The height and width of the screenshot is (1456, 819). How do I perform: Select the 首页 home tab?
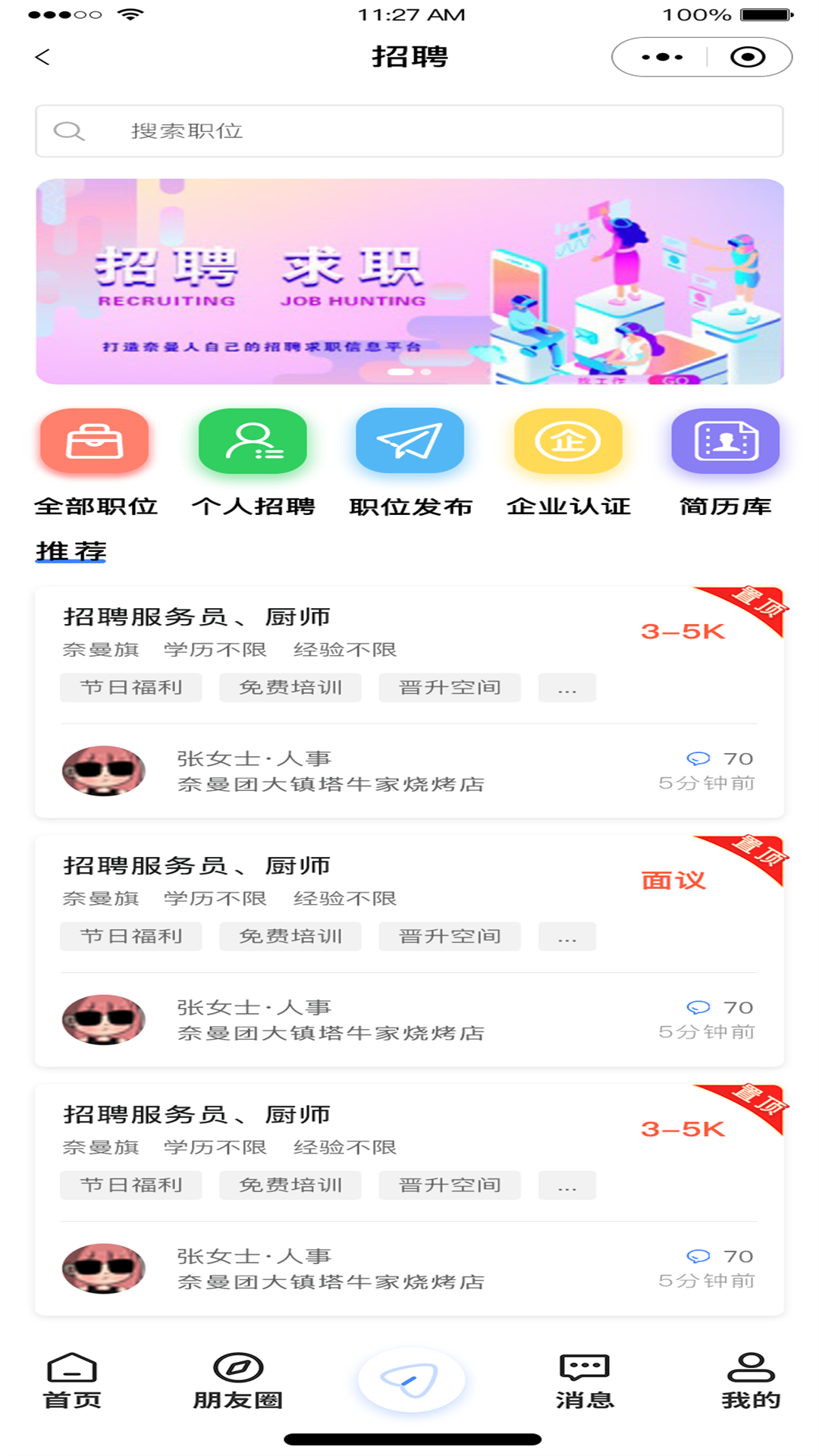(x=71, y=1380)
